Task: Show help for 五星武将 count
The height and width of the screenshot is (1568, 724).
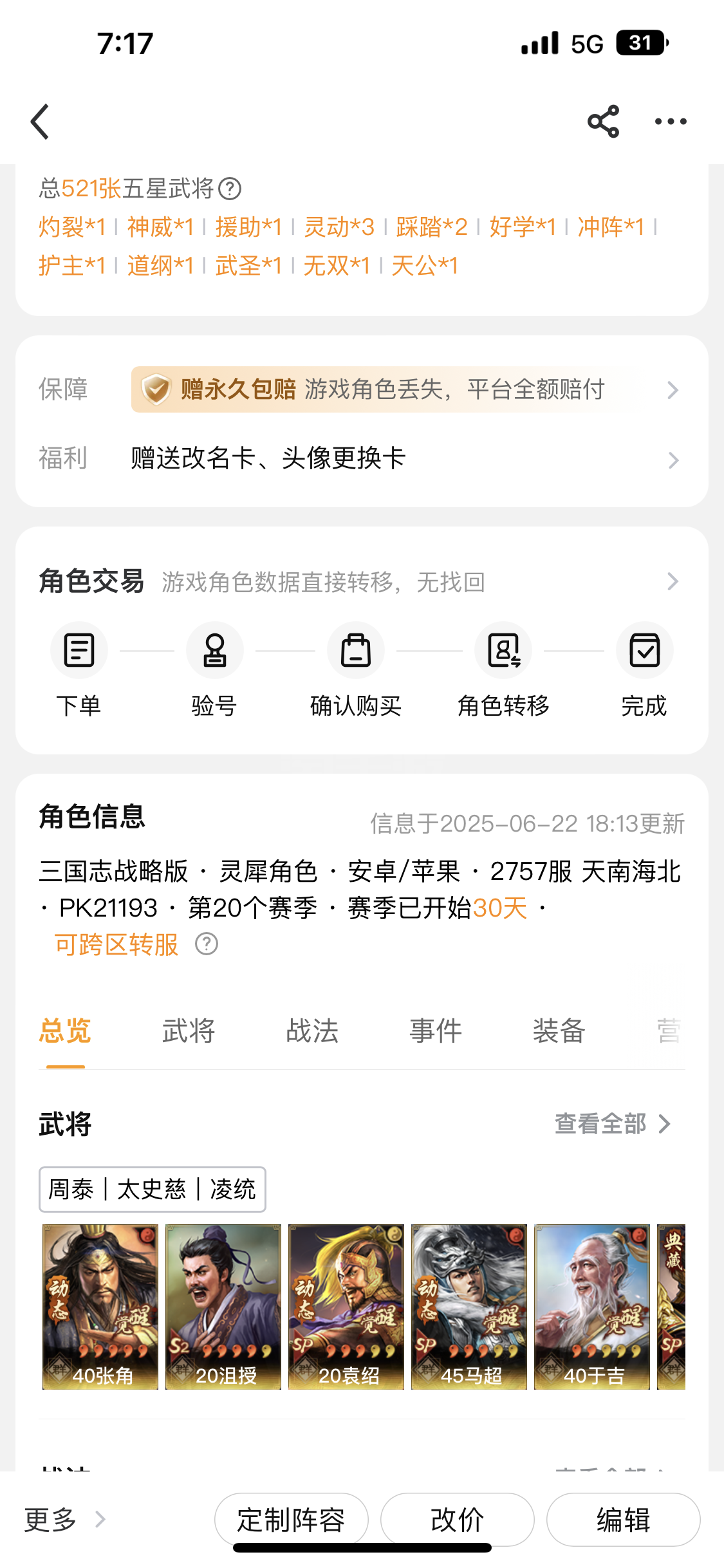Action: (x=230, y=189)
